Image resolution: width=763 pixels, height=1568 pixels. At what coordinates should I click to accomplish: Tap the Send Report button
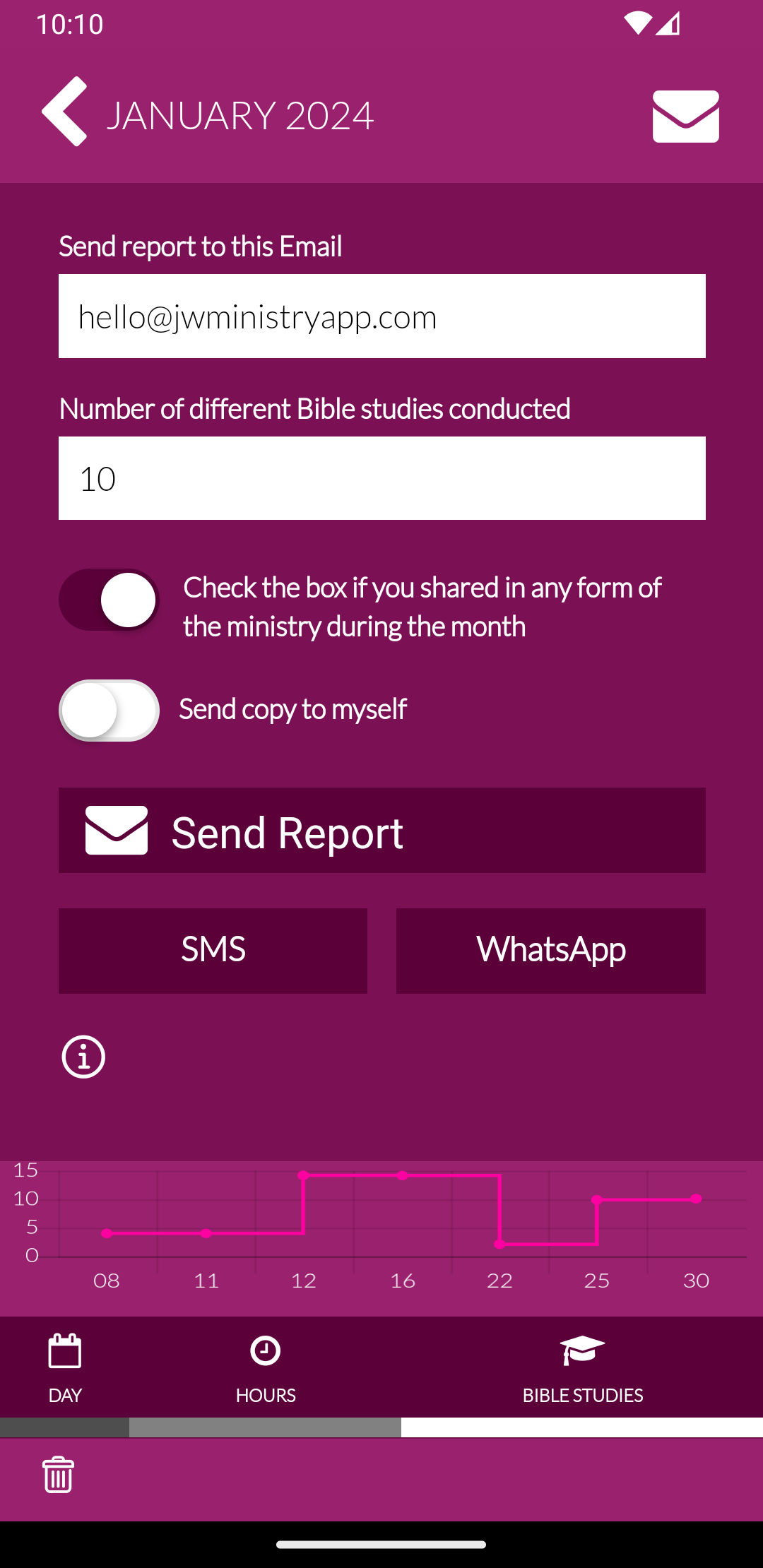pos(381,831)
